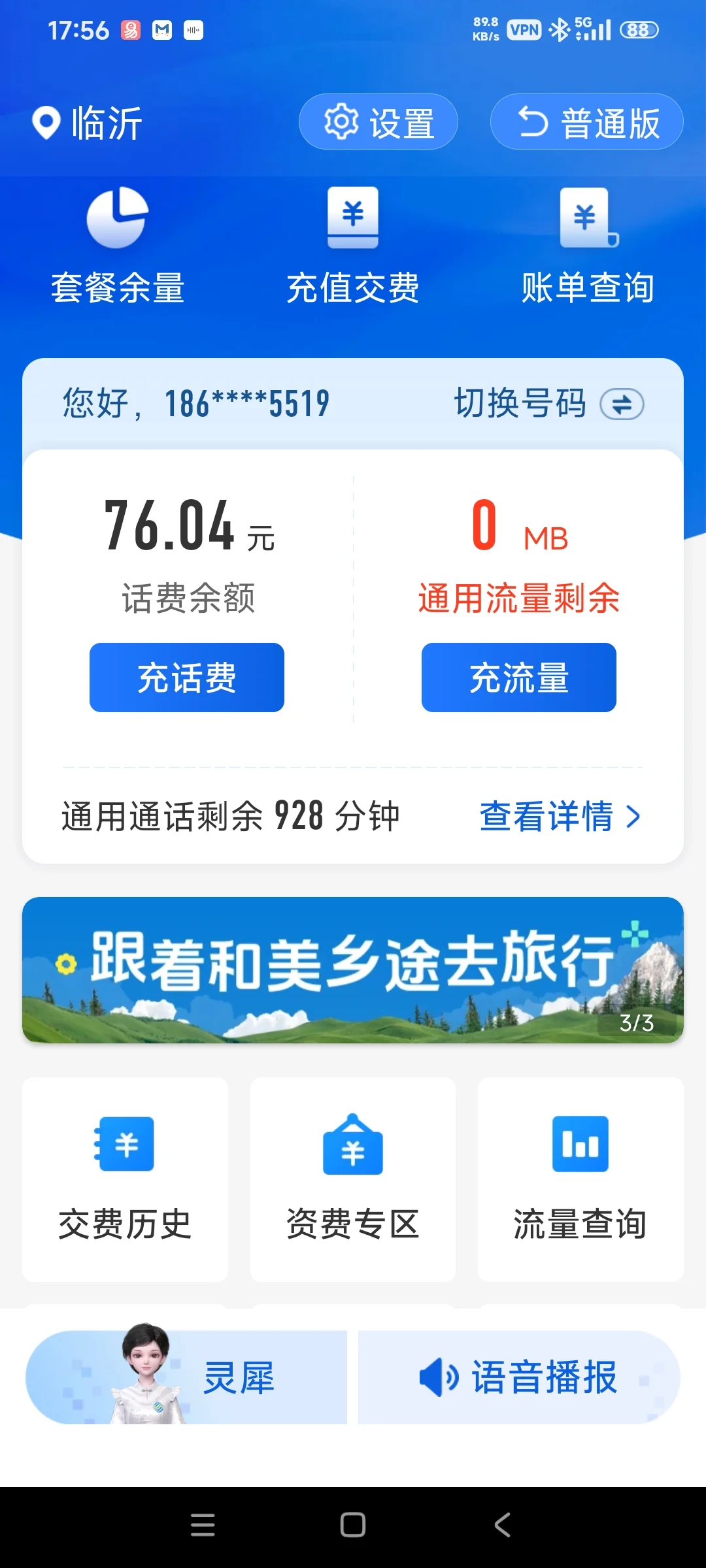Open the 流量查询 card
Screen dimensions: 706x1568
580,1179
